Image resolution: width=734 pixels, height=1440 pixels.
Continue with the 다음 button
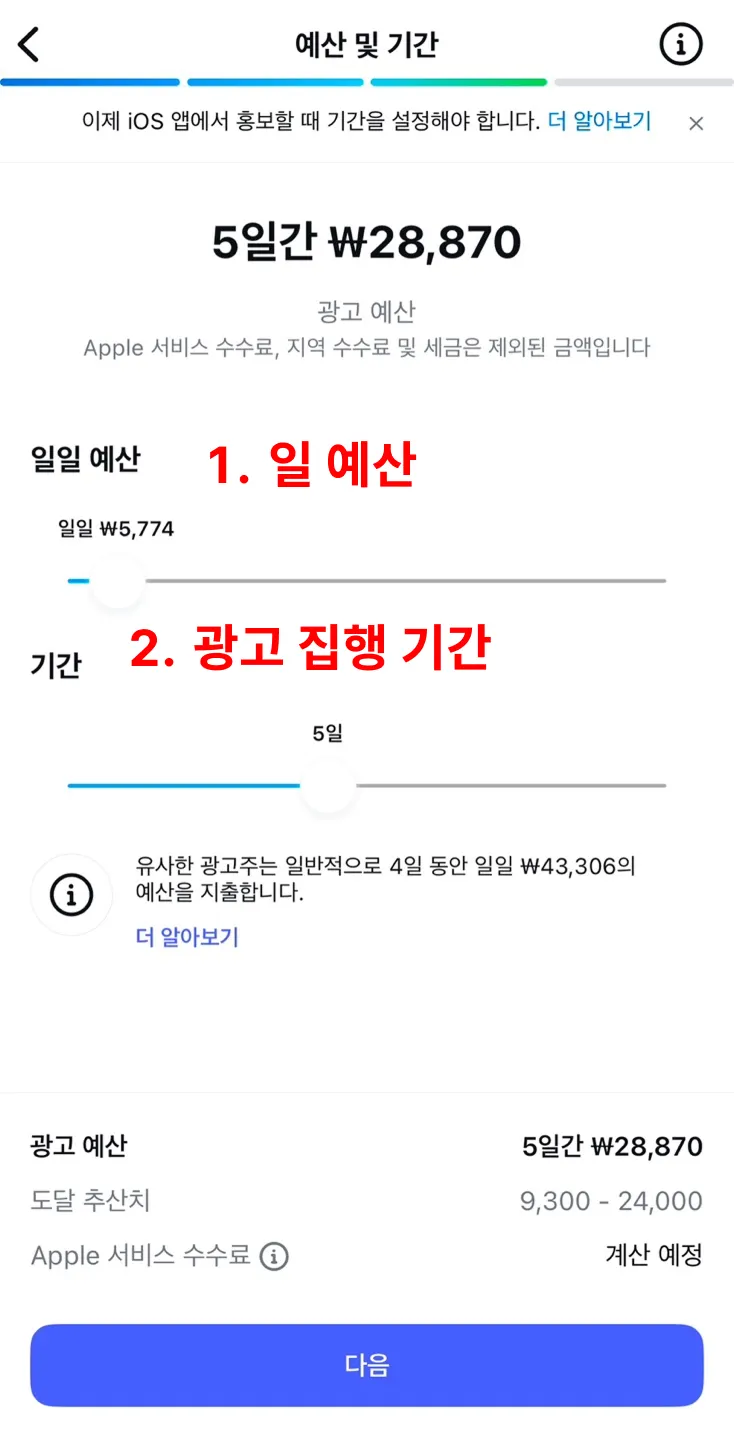[367, 1365]
